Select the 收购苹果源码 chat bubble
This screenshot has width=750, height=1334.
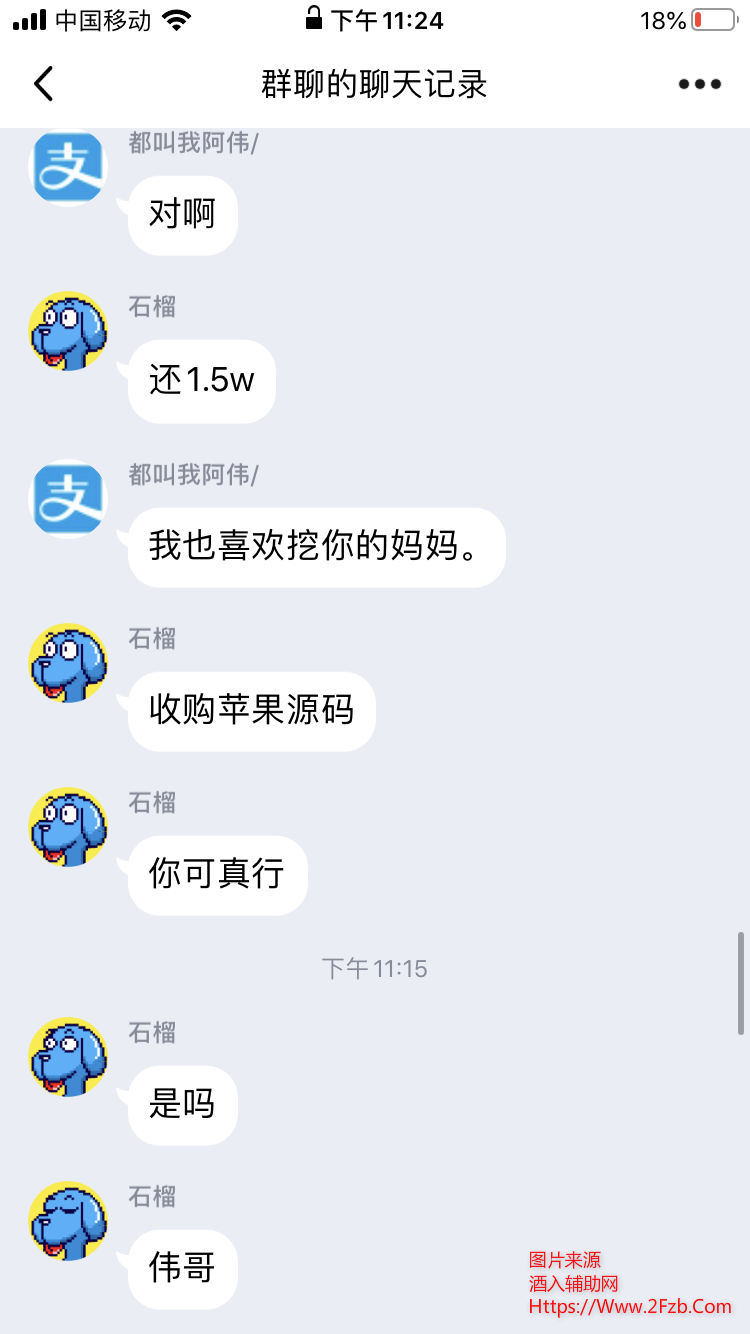(x=250, y=711)
